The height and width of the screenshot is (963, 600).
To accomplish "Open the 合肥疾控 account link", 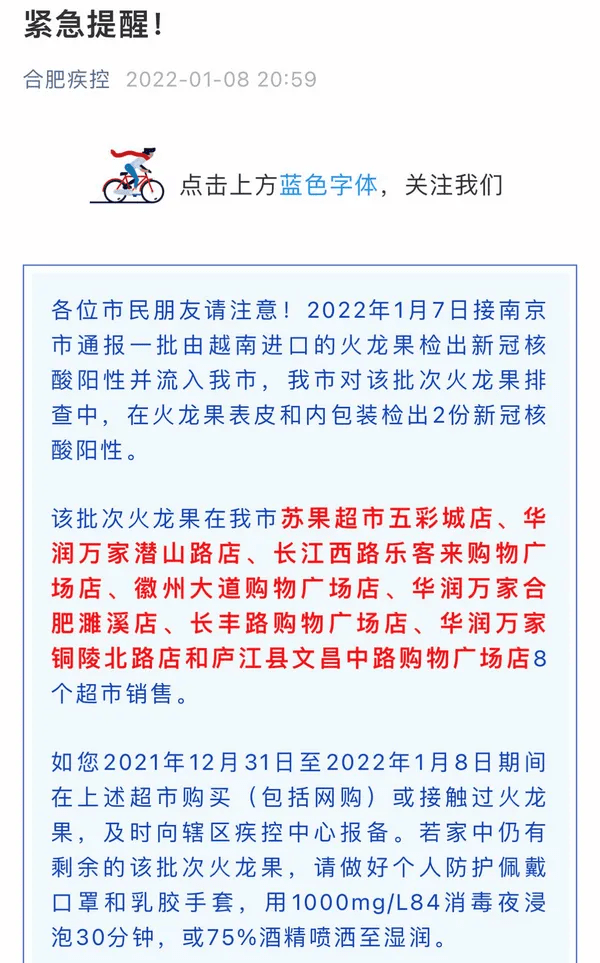I will [66, 79].
